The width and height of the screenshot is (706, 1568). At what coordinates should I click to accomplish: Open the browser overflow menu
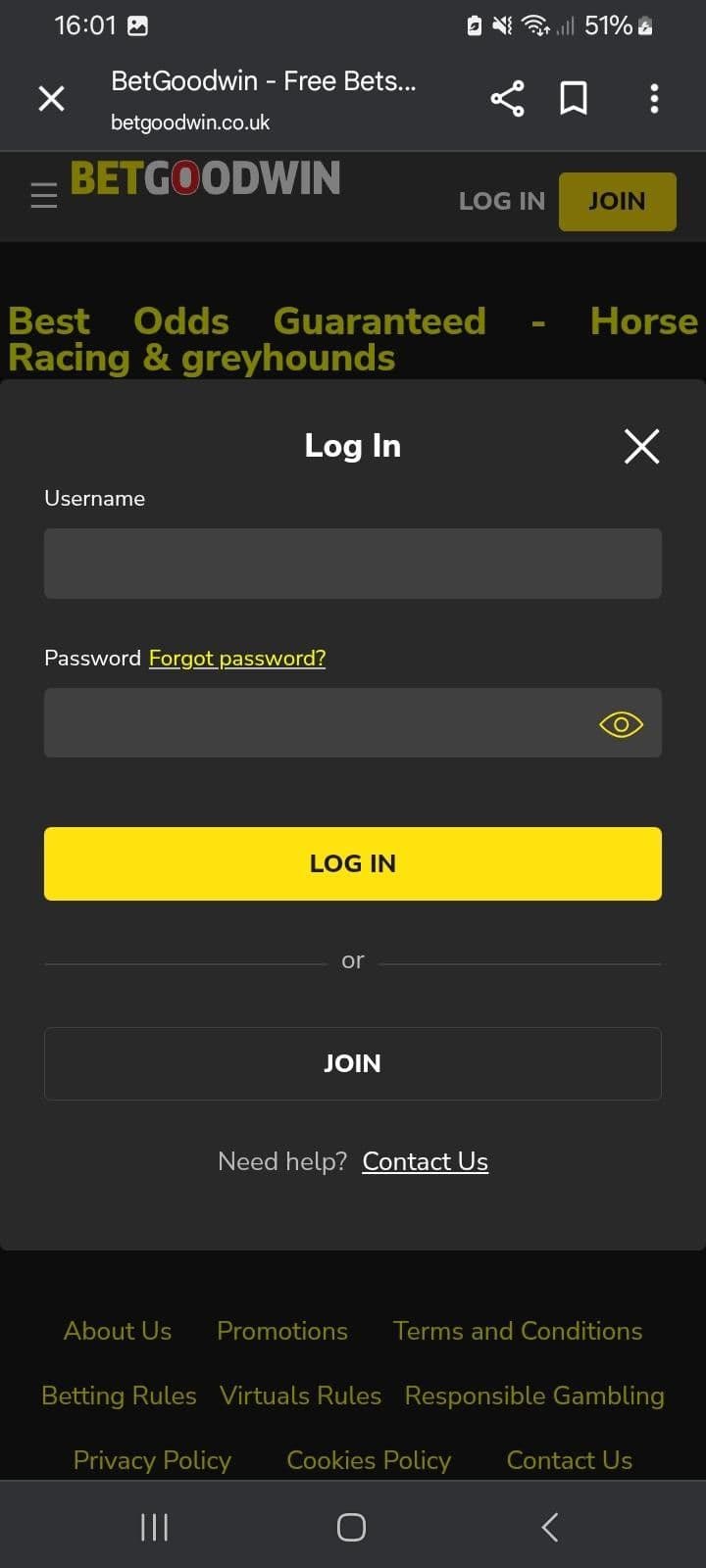[654, 98]
